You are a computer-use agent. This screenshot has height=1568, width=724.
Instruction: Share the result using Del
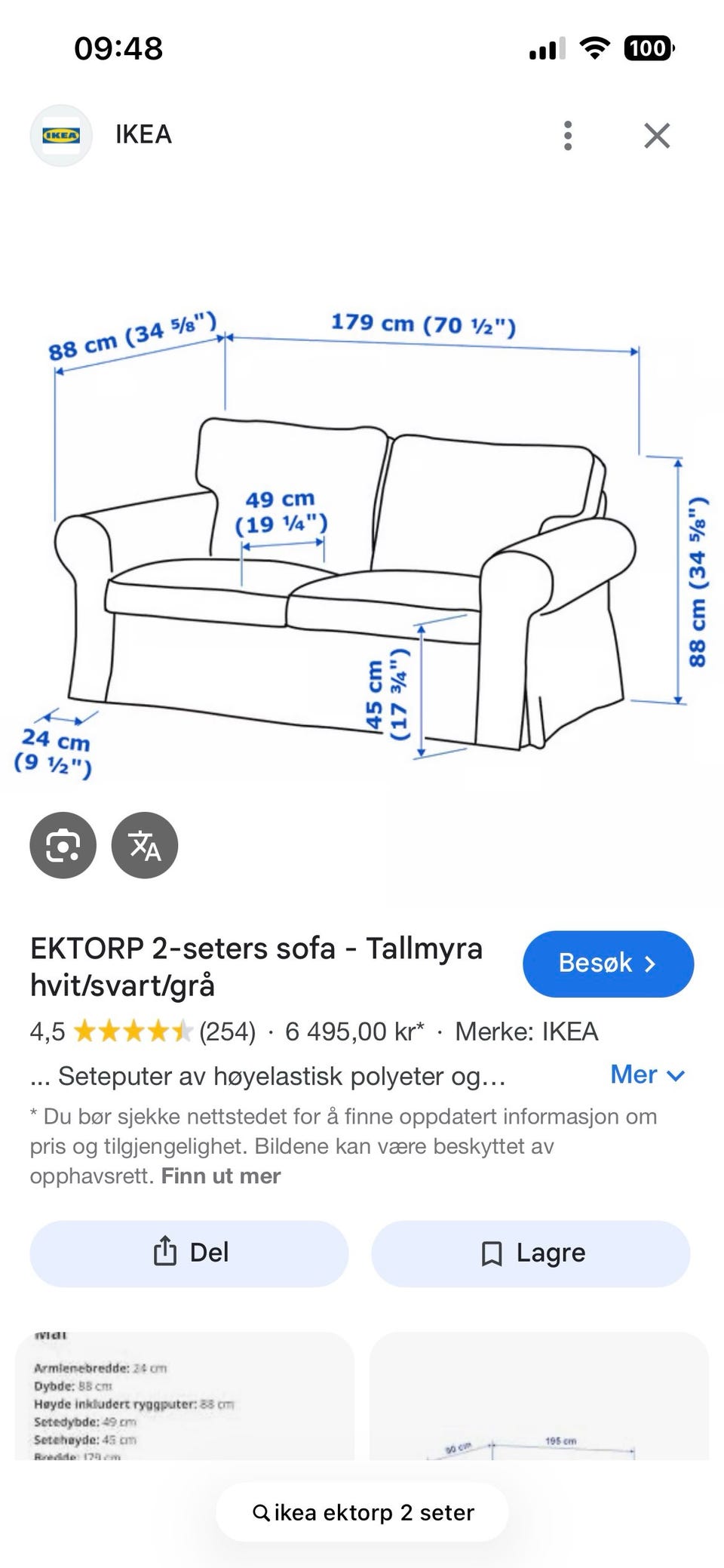coord(189,1253)
